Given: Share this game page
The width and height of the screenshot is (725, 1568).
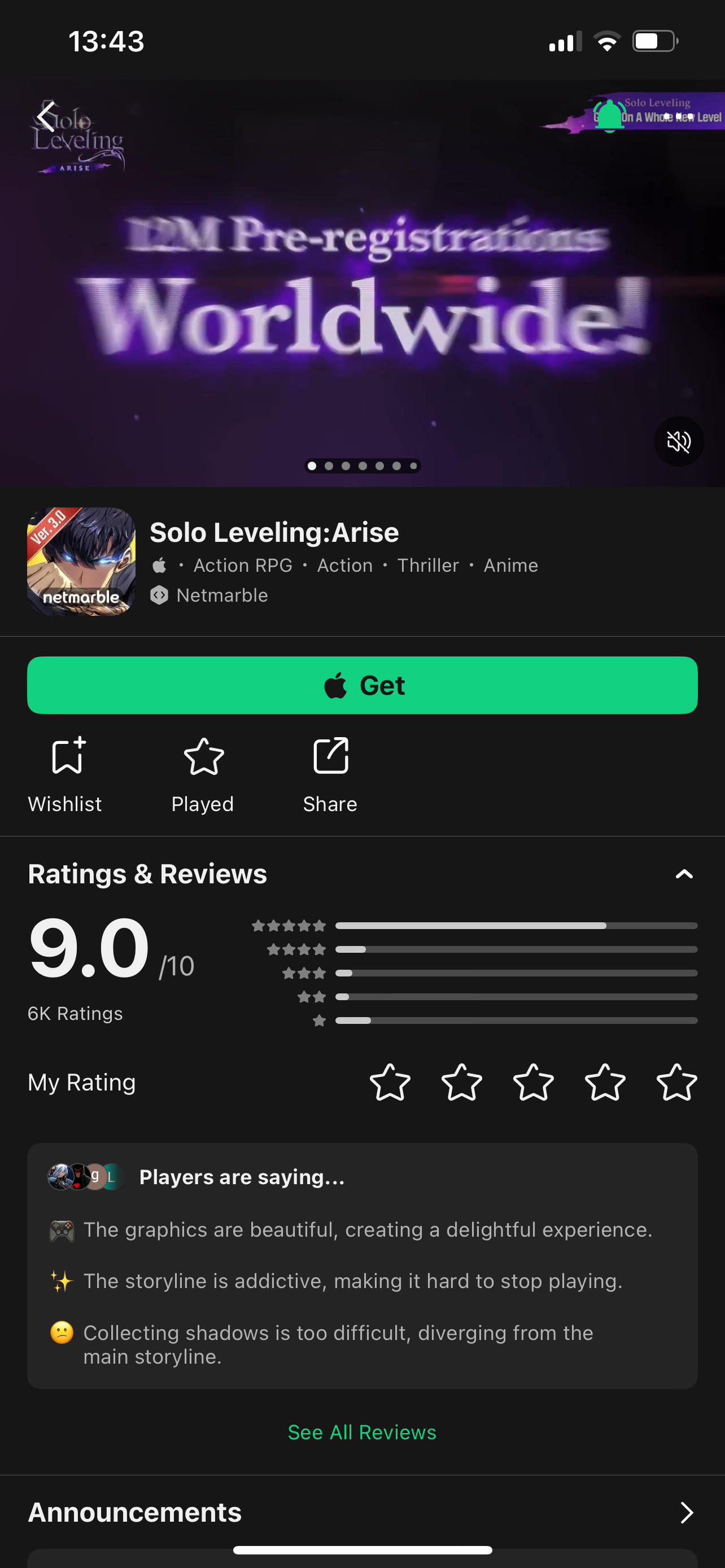Looking at the screenshot, I should point(330,774).
